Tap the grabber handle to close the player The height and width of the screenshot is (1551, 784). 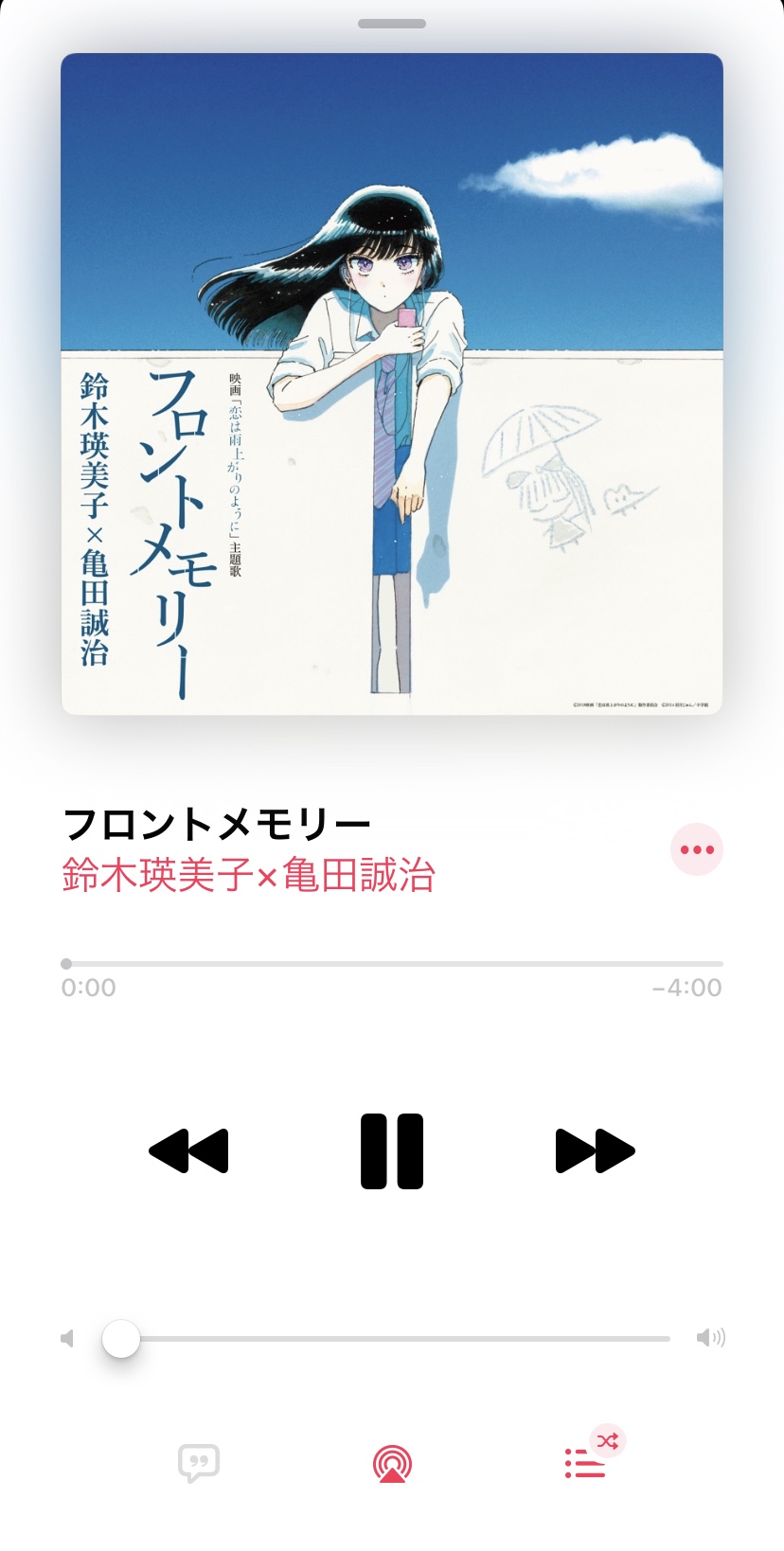[392, 24]
